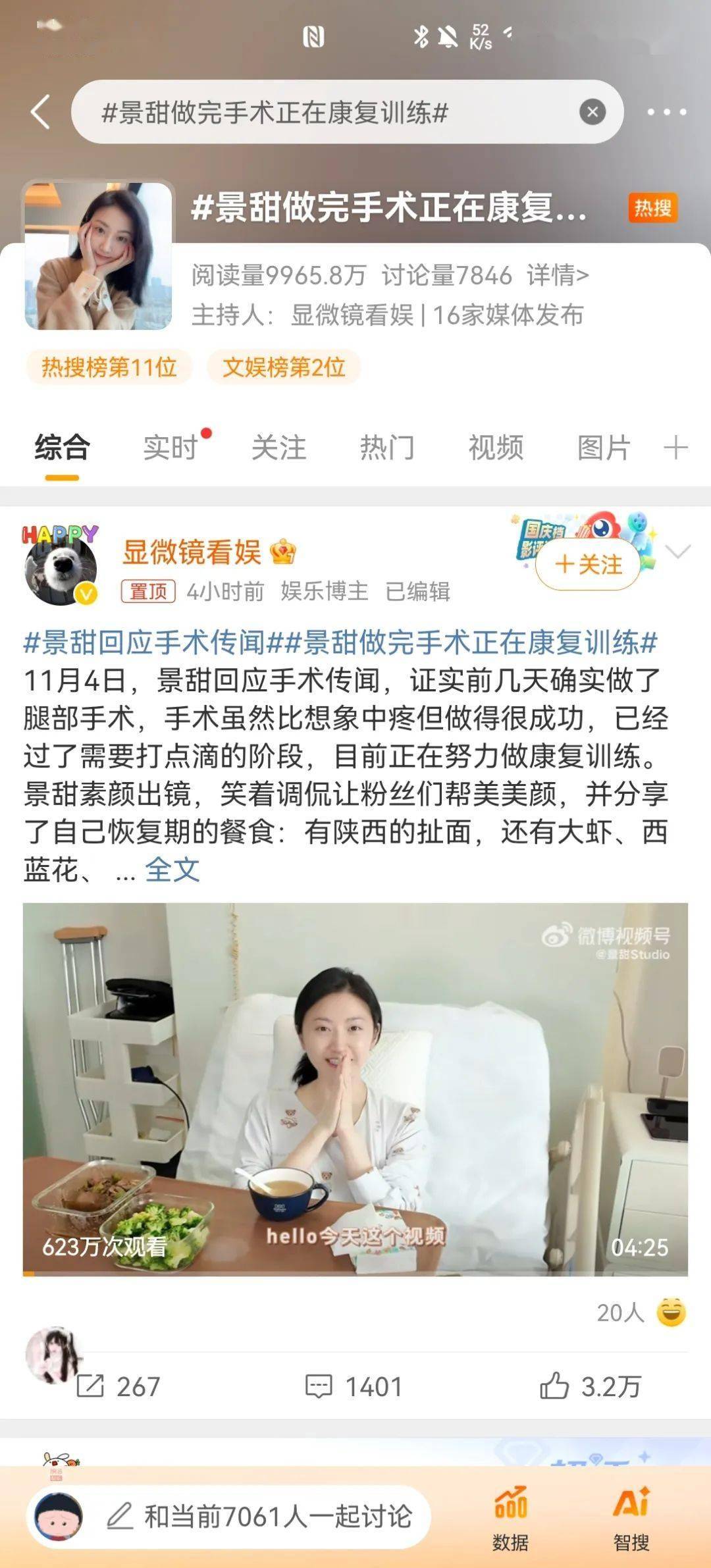The width and height of the screenshot is (711, 1568).
Task: Like the post with 3.2万 likes
Action: pos(590,1386)
